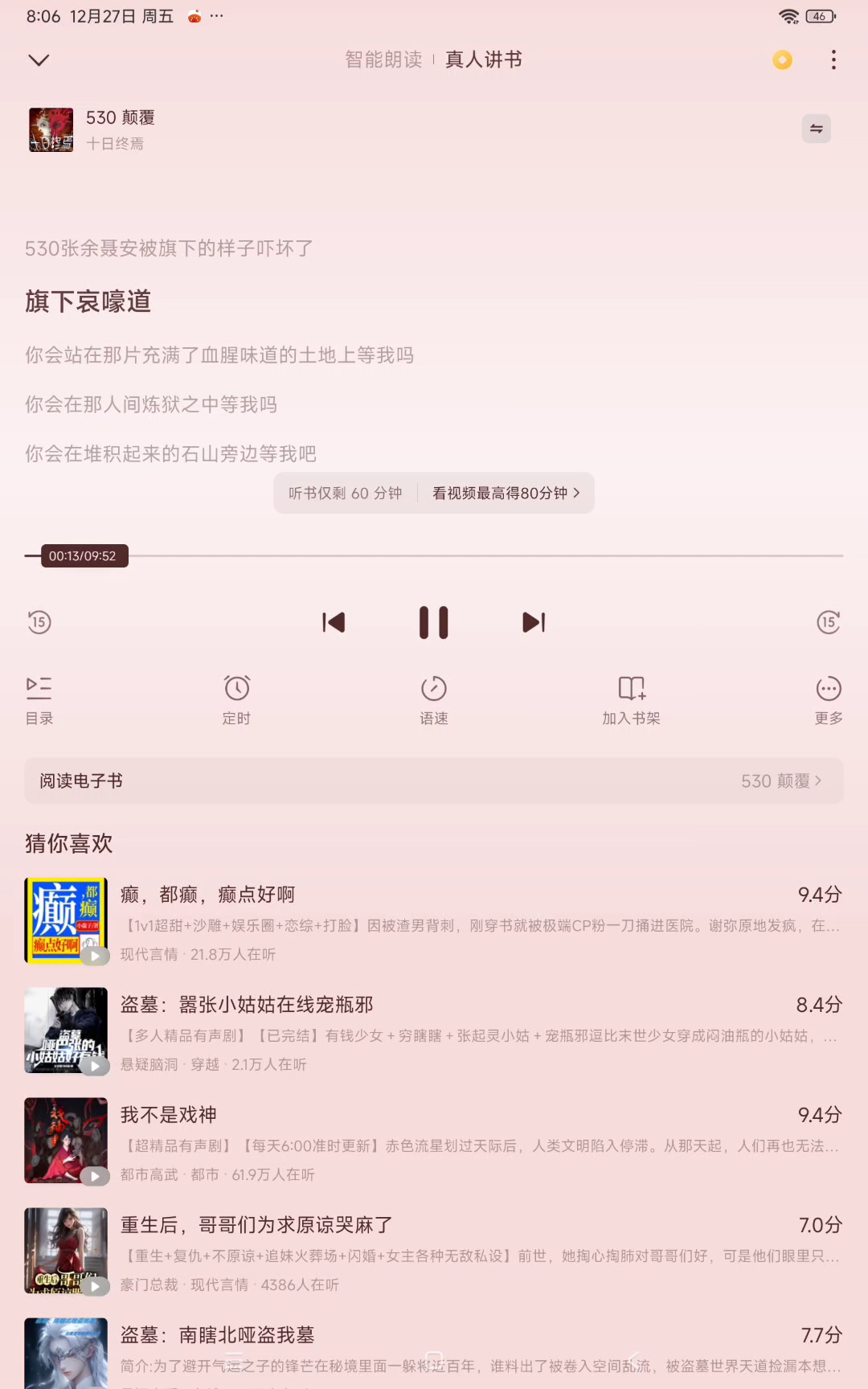
Task: Skip to the previous chapter
Action: pos(334,622)
